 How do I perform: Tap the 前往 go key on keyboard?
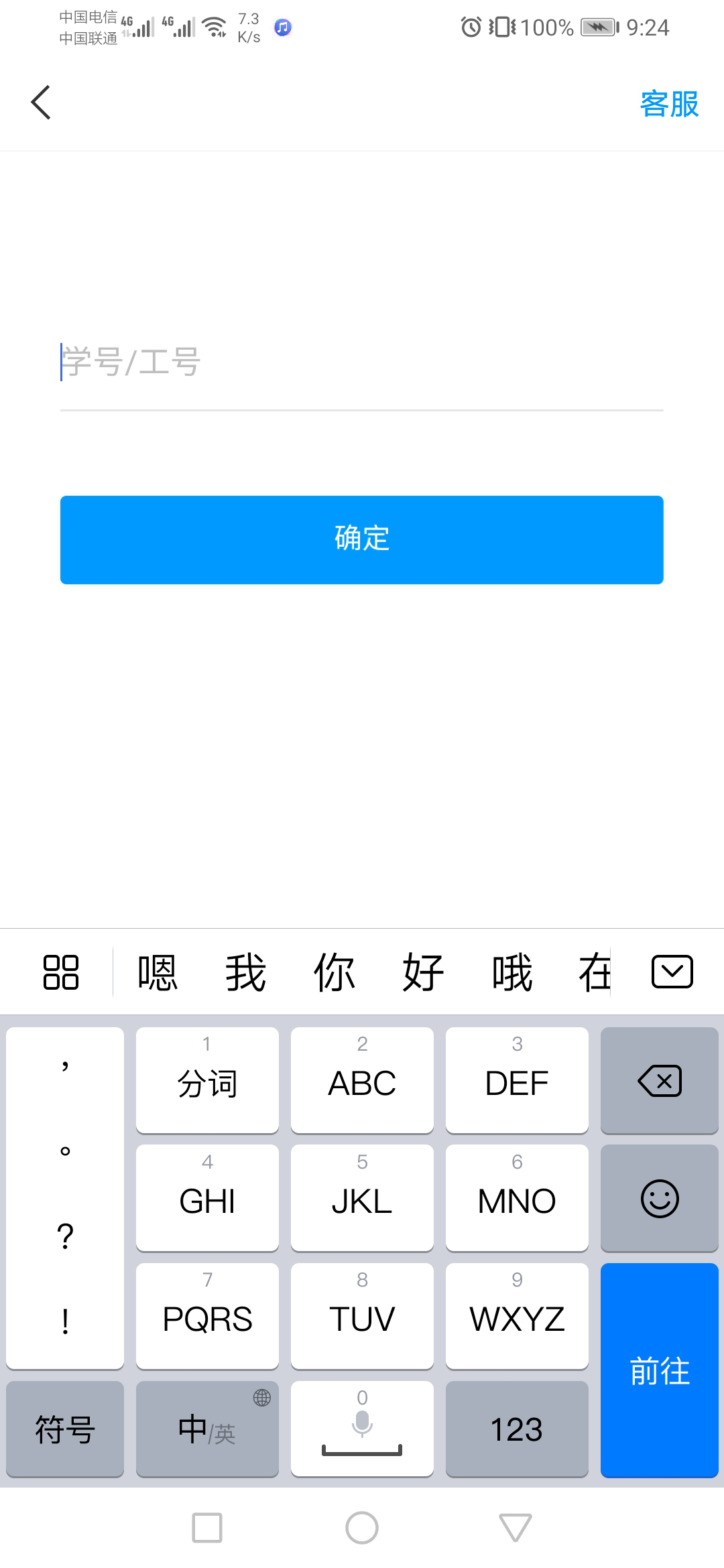click(659, 1370)
